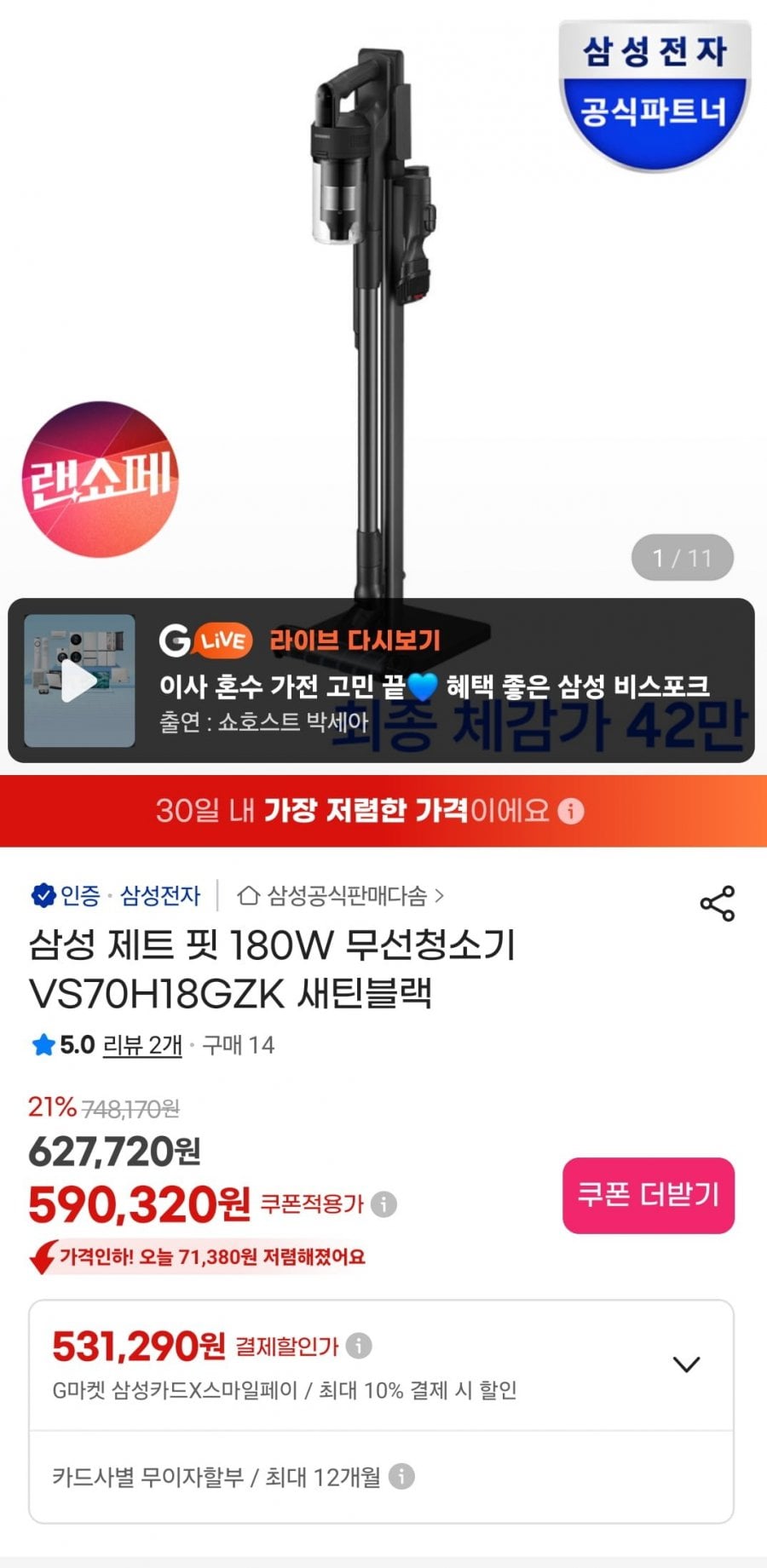Open the 삼성공식판매다솜 store via its arrow
The height and width of the screenshot is (1568, 767).
click(x=441, y=895)
